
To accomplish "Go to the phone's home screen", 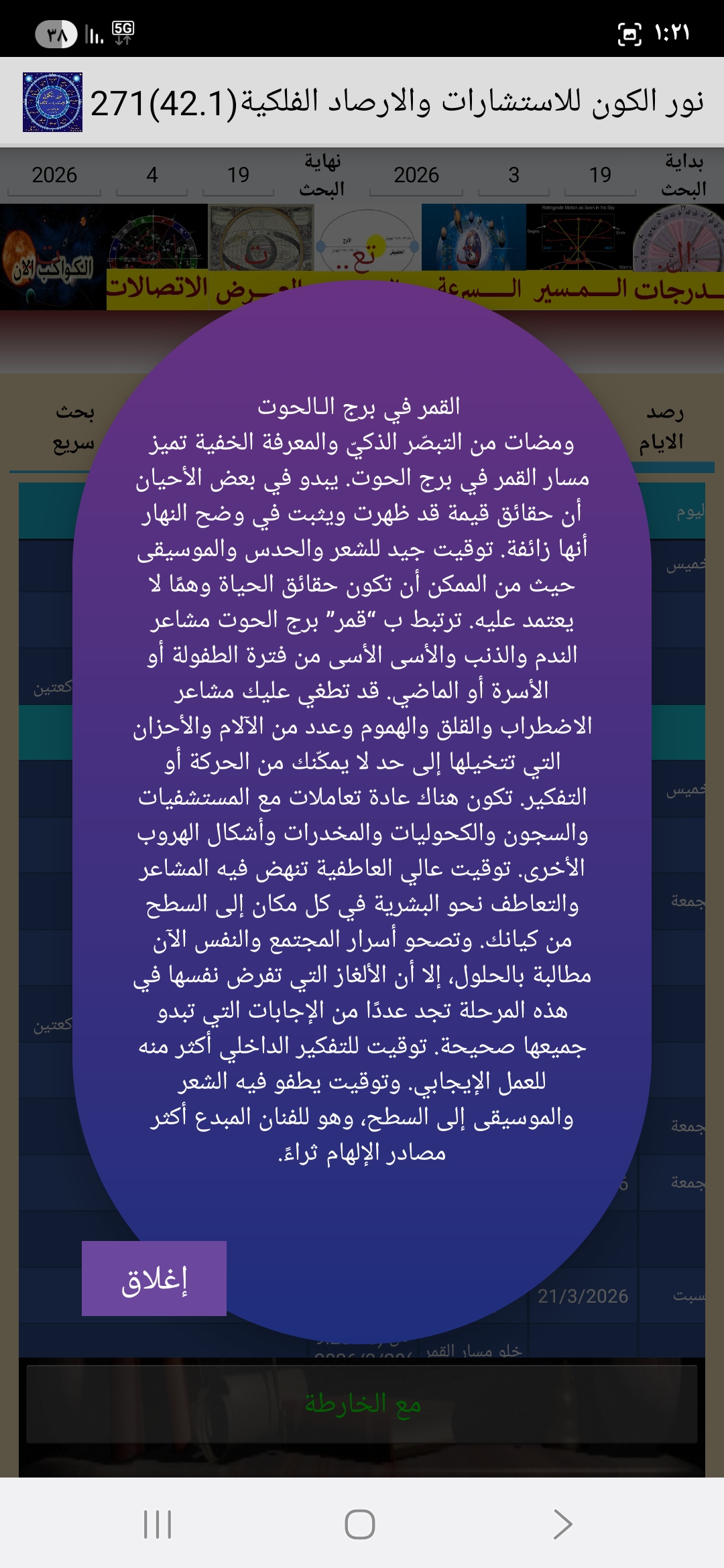I will pyautogui.click(x=360, y=1524).
